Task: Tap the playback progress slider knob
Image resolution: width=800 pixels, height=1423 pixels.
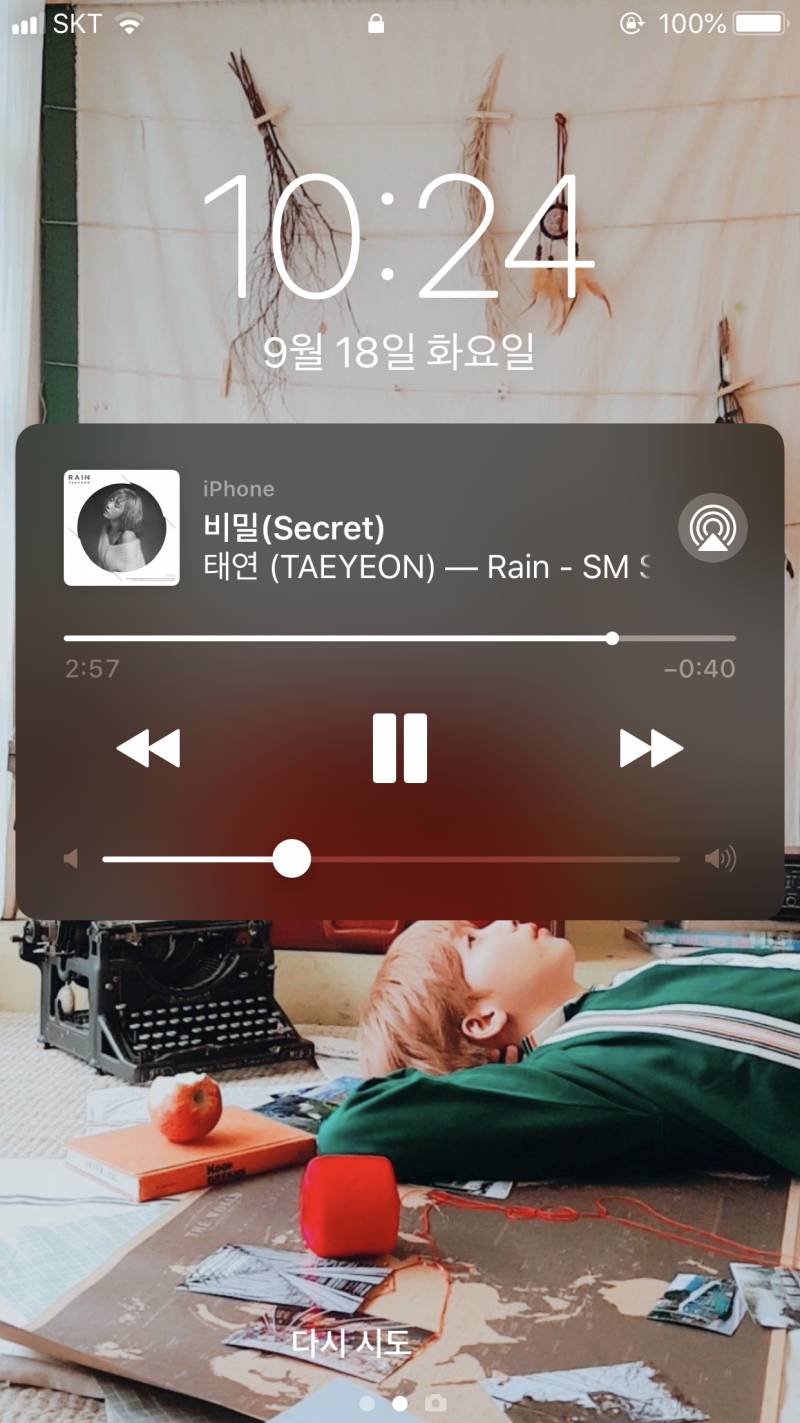Action: pyautogui.click(x=613, y=636)
